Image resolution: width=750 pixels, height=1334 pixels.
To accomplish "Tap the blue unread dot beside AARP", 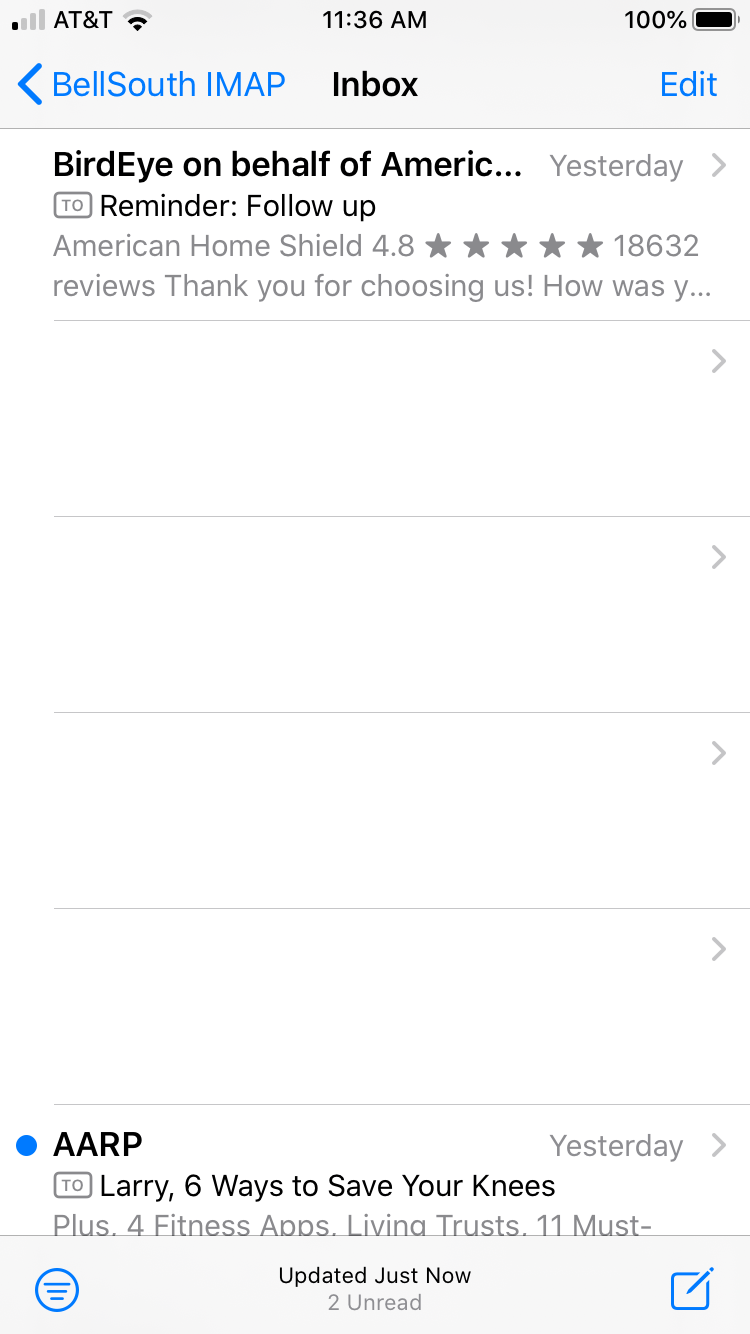I will point(26,1144).
